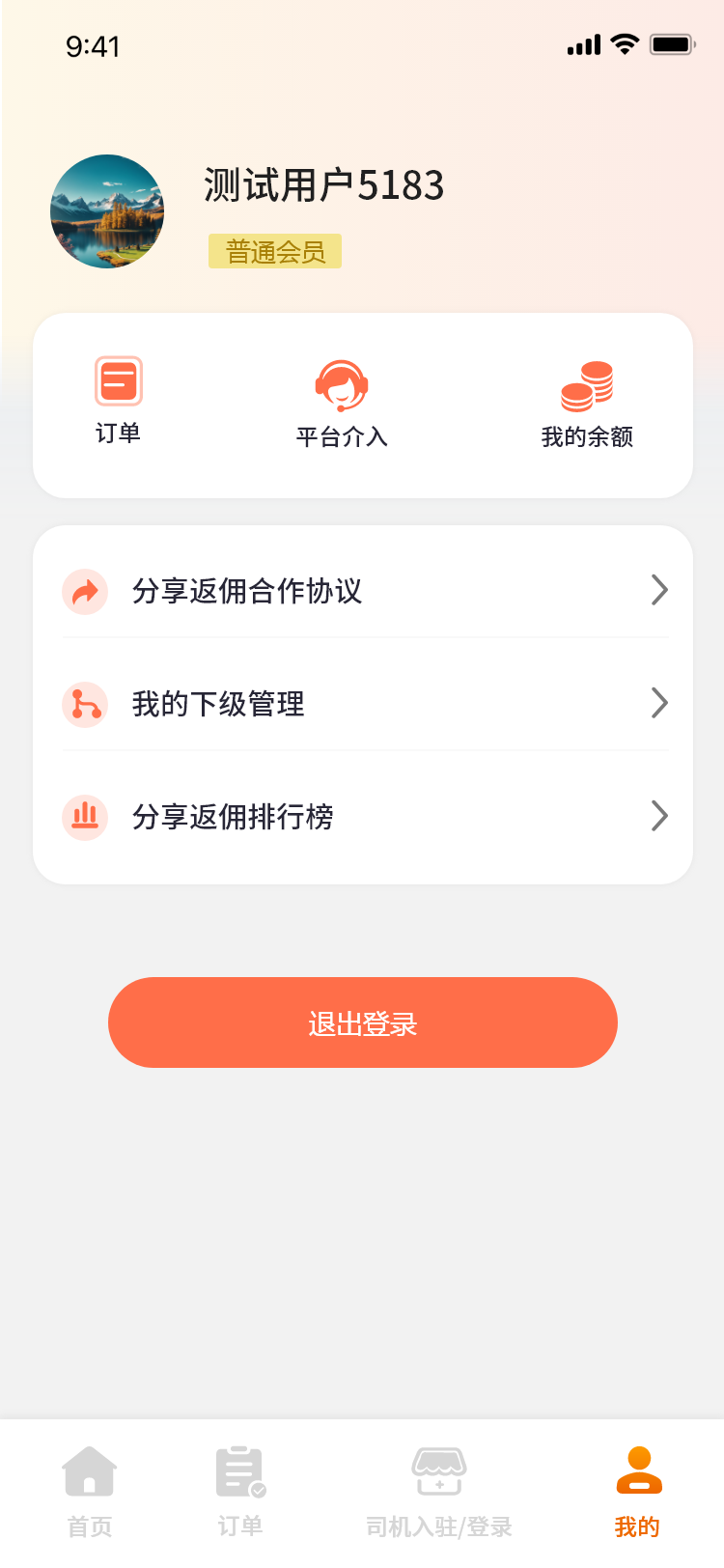Image resolution: width=724 pixels, height=1568 pixels.
Task: Open 平台介入 customer support
Action: (342, 404)
